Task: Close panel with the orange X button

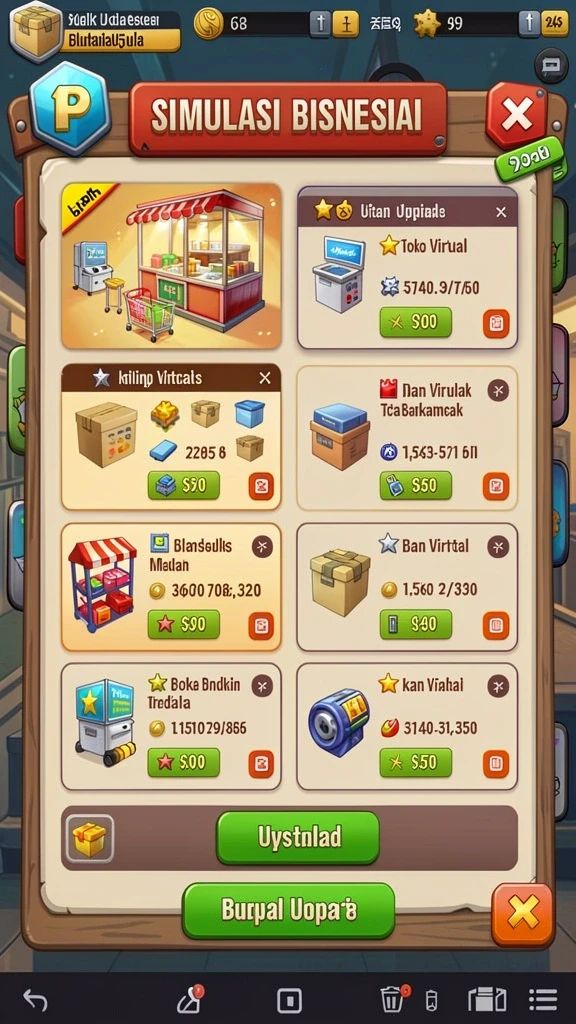Action: point(522,914)
